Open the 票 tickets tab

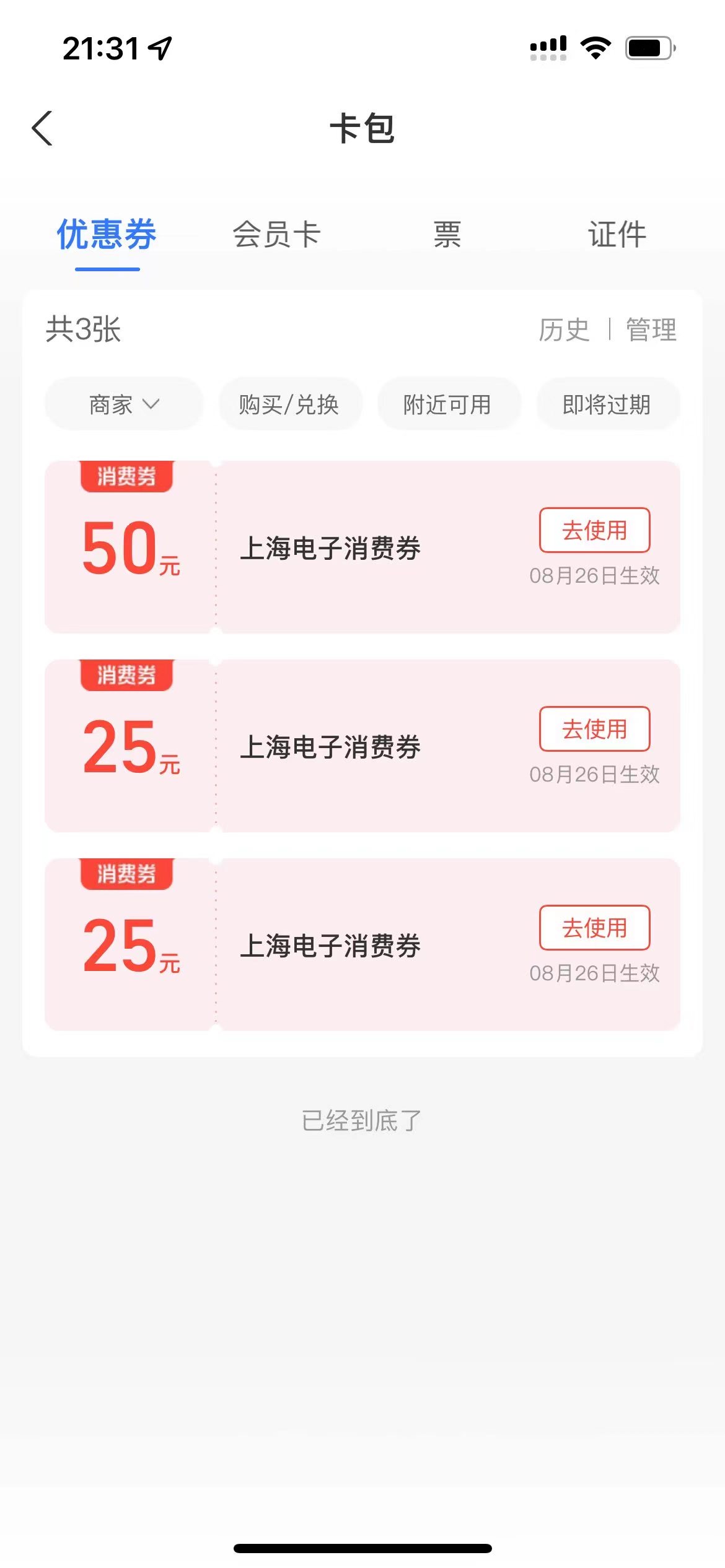(x=446, y=234)
